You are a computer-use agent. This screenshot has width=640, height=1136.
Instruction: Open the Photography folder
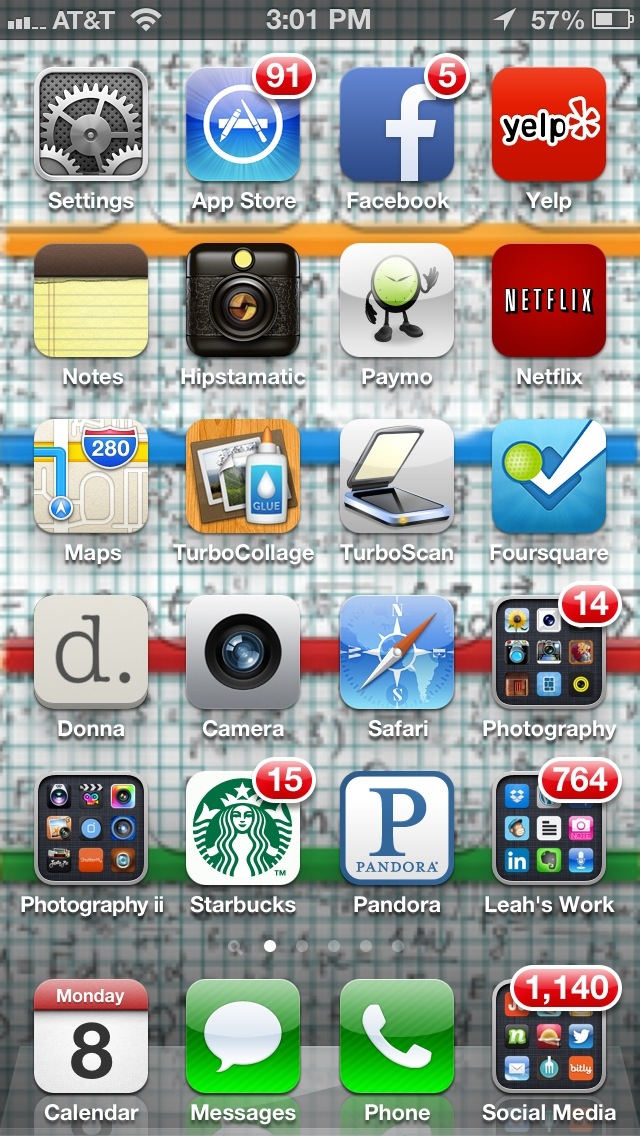click(549, 652)
